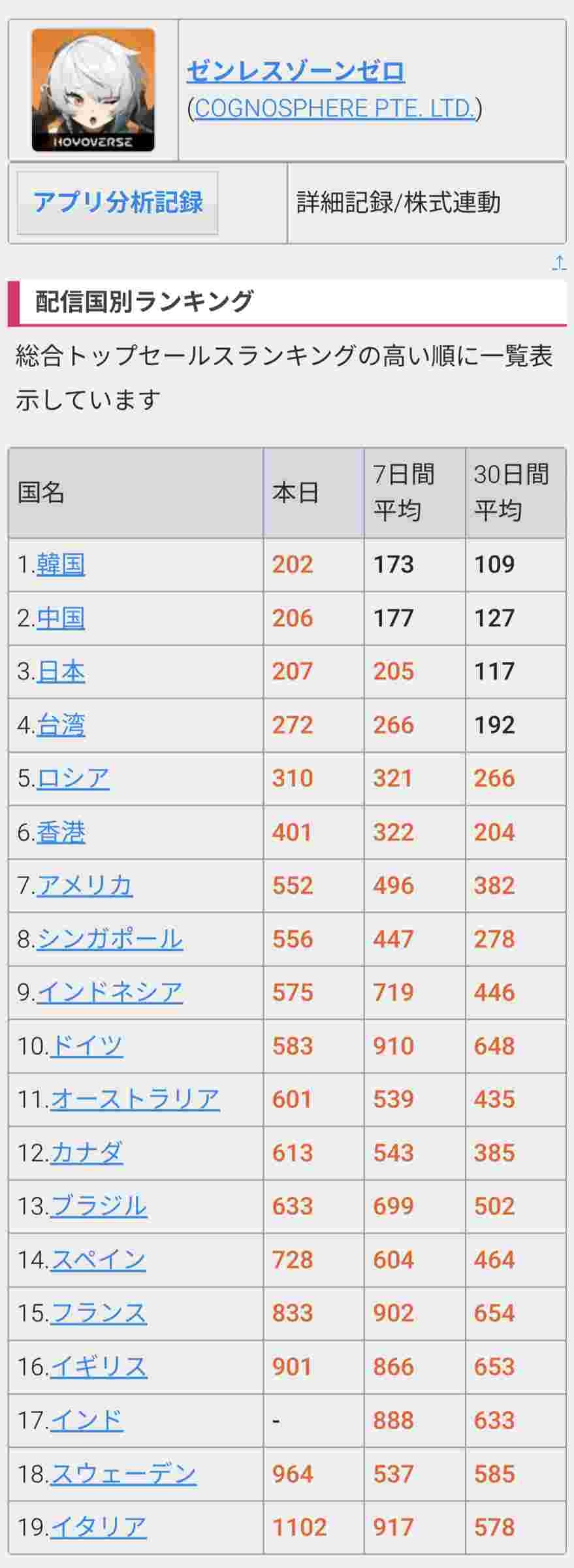Open the 台湾 ranking link

(61, 725)
